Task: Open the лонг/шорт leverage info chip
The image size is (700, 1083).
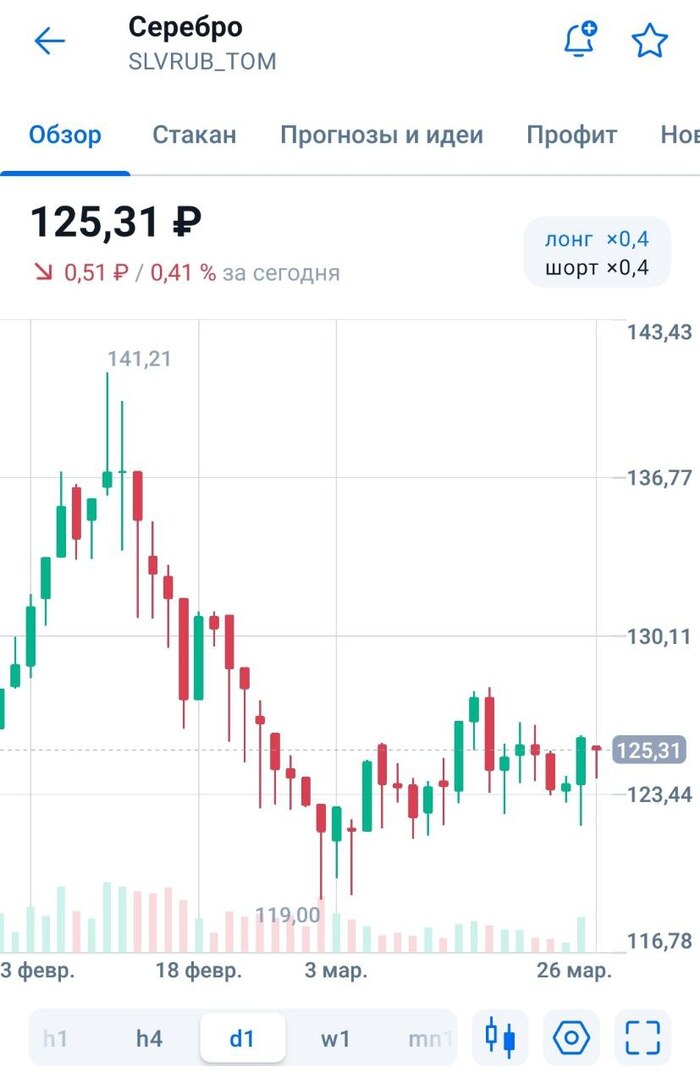Action: [x=597, y=253]
